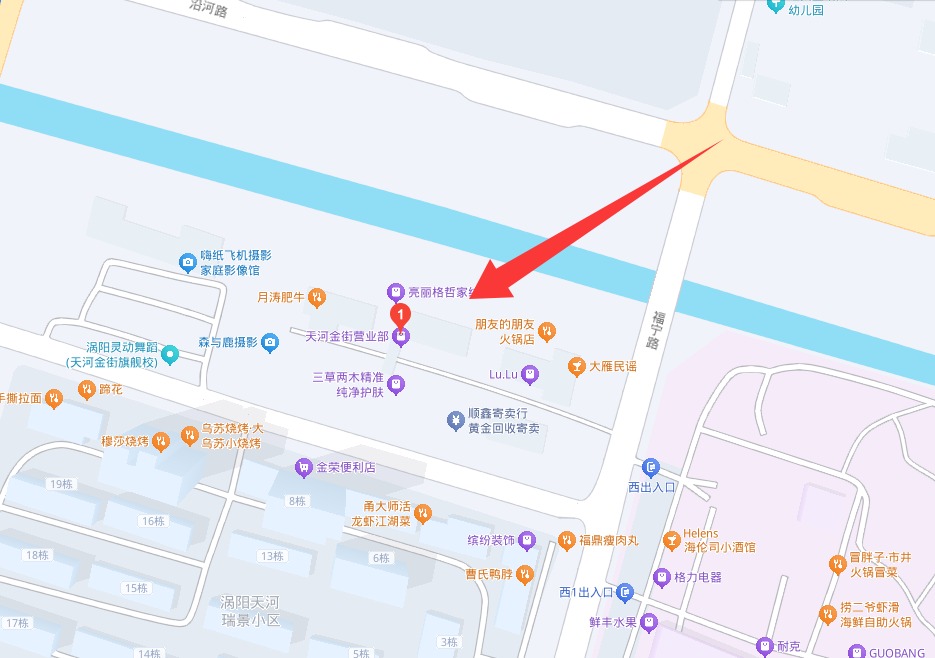Tap the 格力电器 shop marker

click(x=661, y=577)
